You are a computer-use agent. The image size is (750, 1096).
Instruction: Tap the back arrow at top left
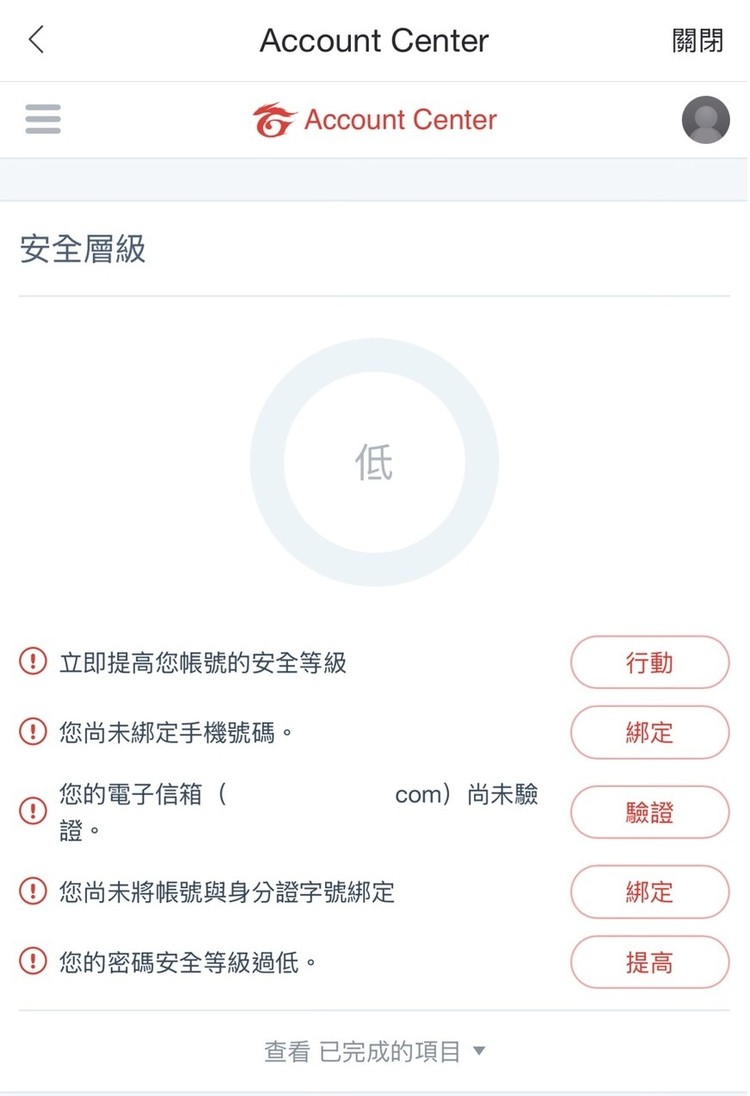(36, 40)
